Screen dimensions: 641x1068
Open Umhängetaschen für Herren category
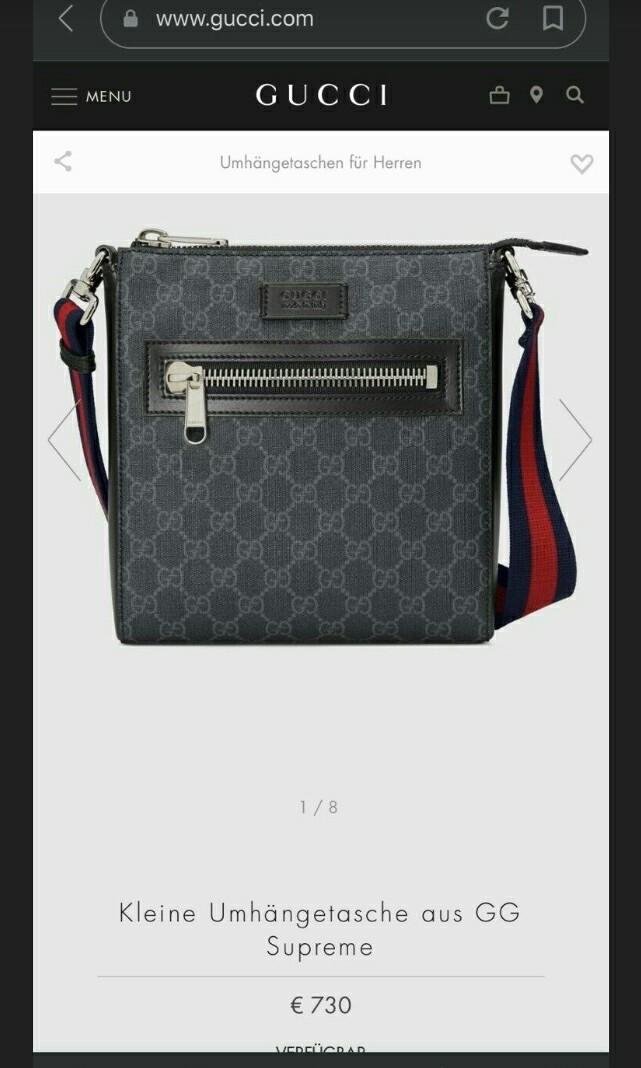pos(320,162)
